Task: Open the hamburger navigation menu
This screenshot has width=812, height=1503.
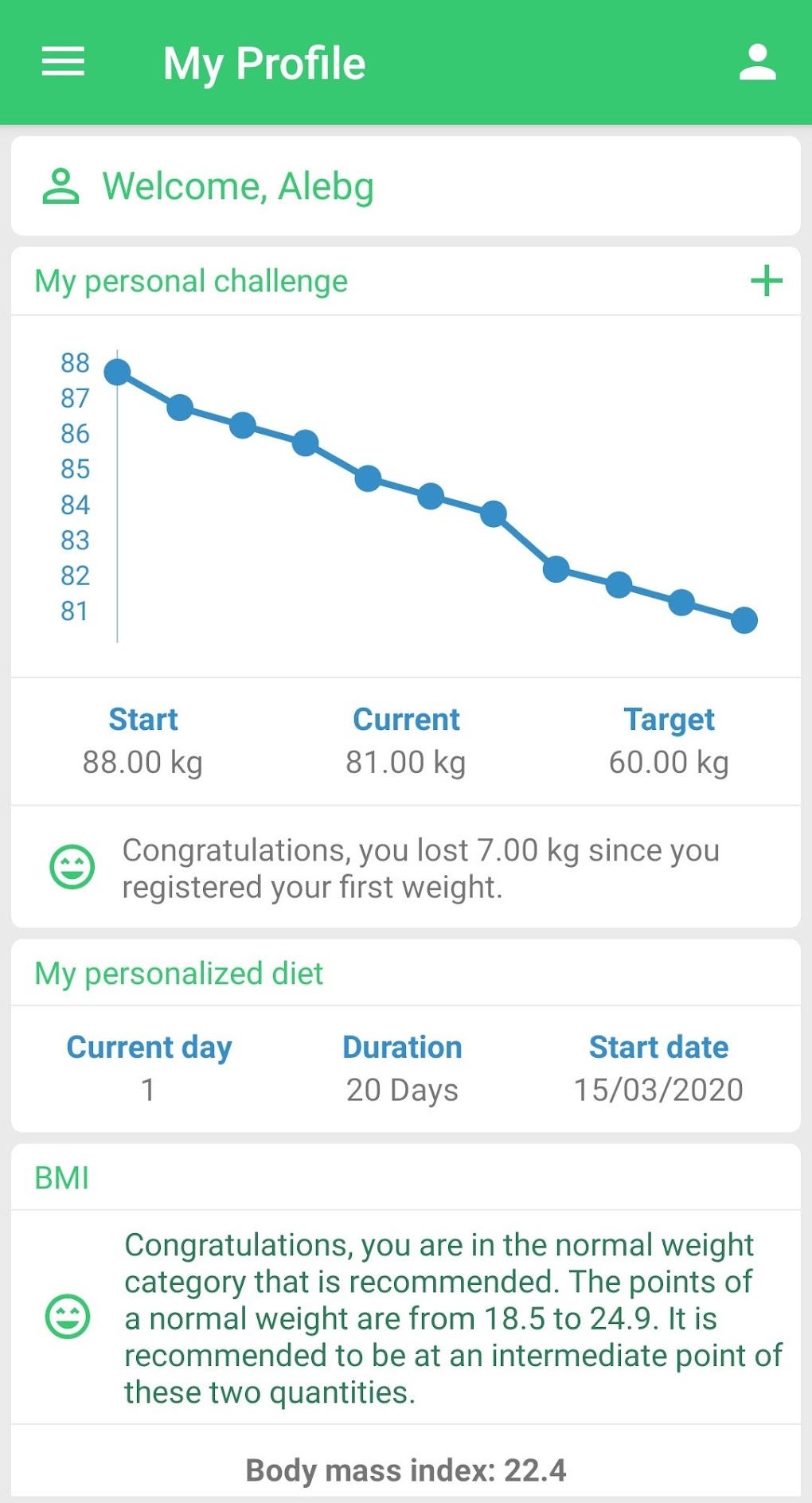Action: coord(63,62)
